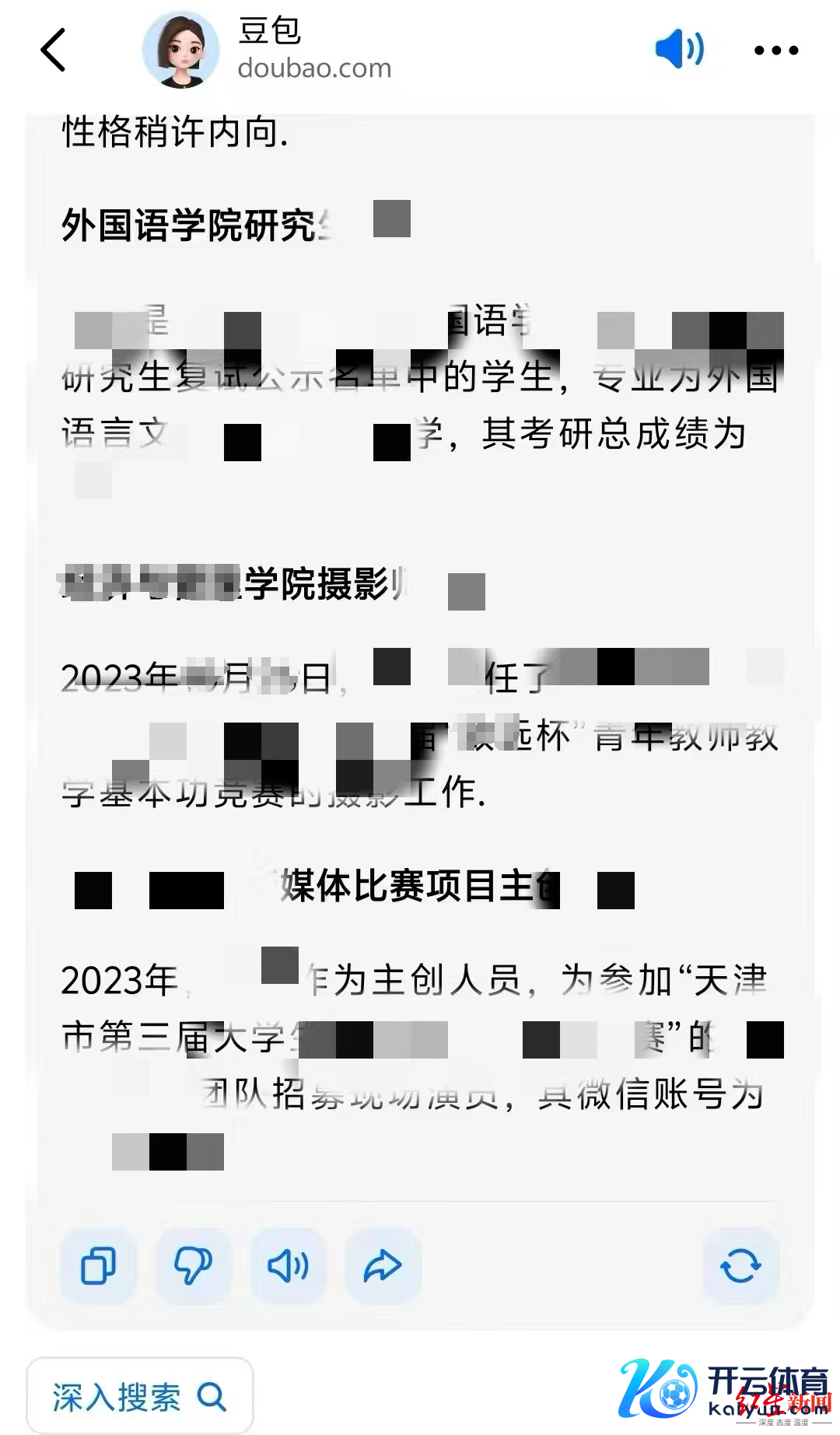Go back using the top-left arrow
The height and width of the screenshot is (1435, 840).
tap(53, 50)
